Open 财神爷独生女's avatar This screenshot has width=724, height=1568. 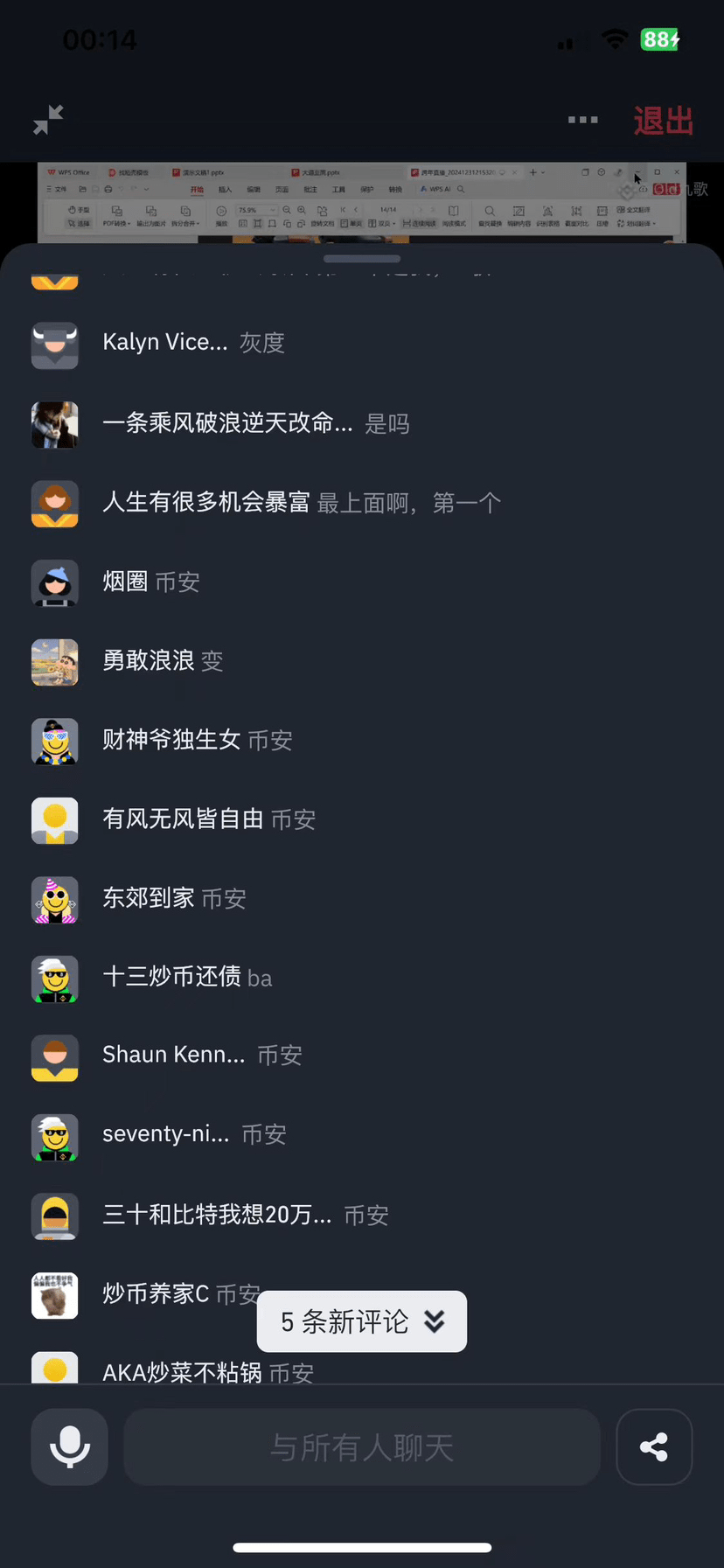pos(55,742)
